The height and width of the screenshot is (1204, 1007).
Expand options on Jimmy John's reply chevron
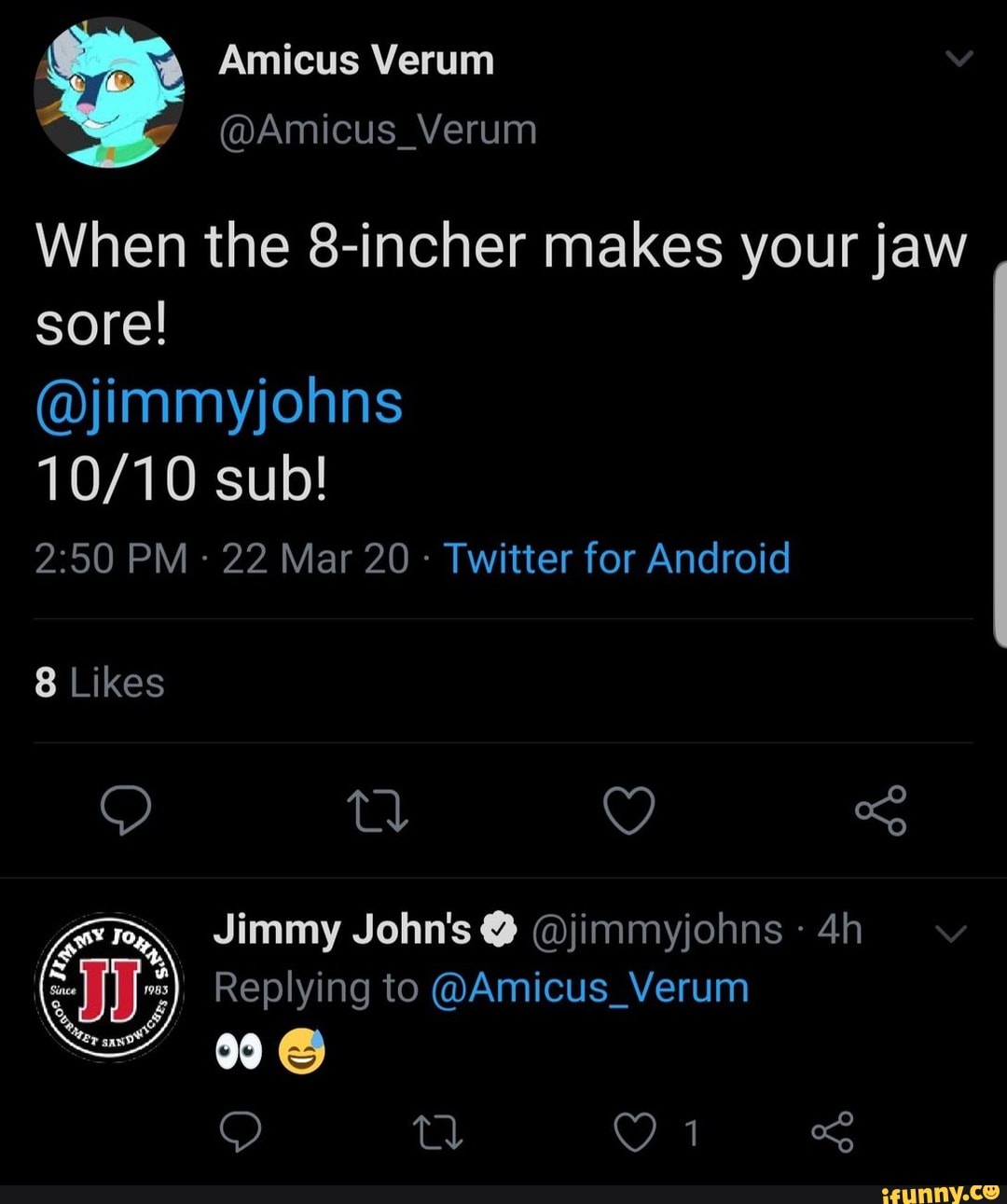pyautogui.click(x=949, y=930)
